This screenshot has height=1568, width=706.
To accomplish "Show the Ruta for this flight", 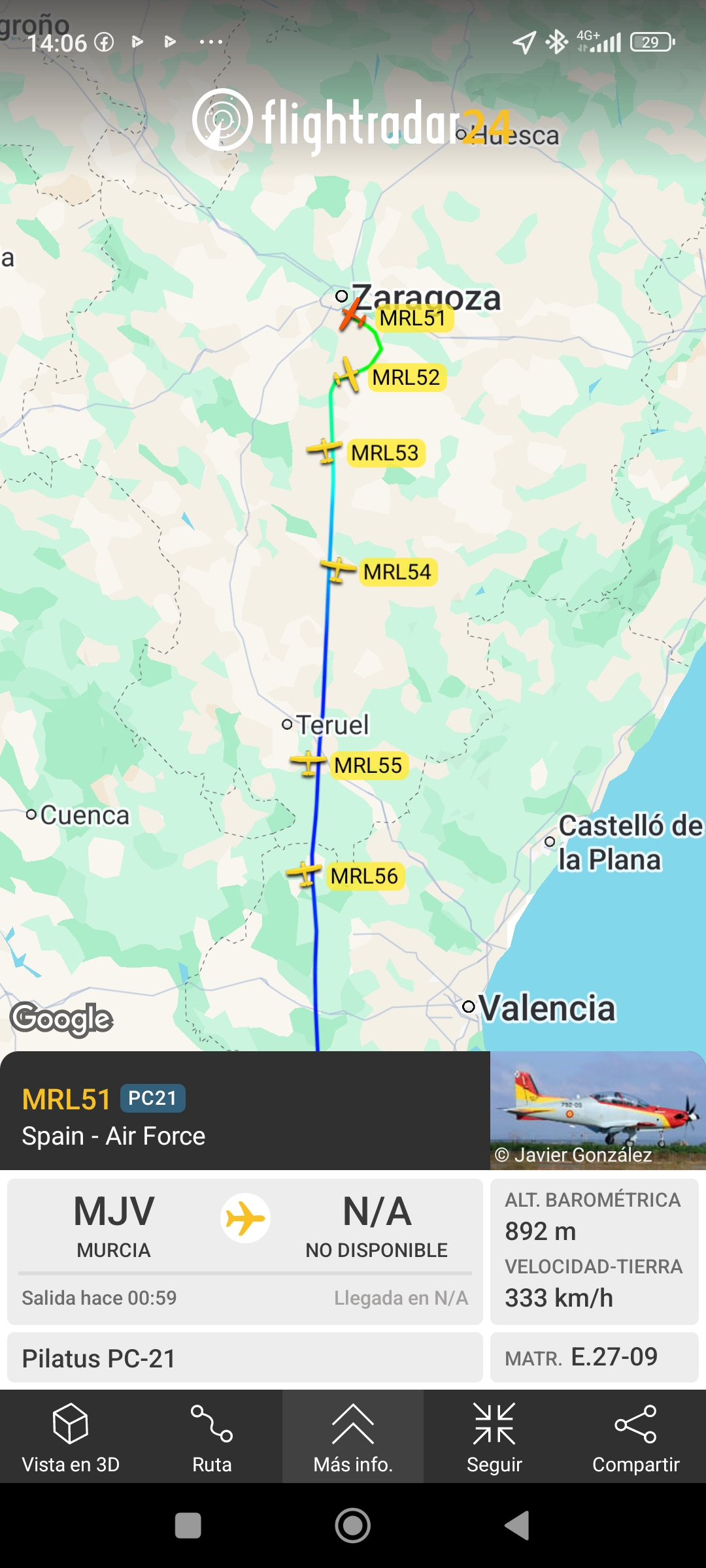I will point(212,1437).
